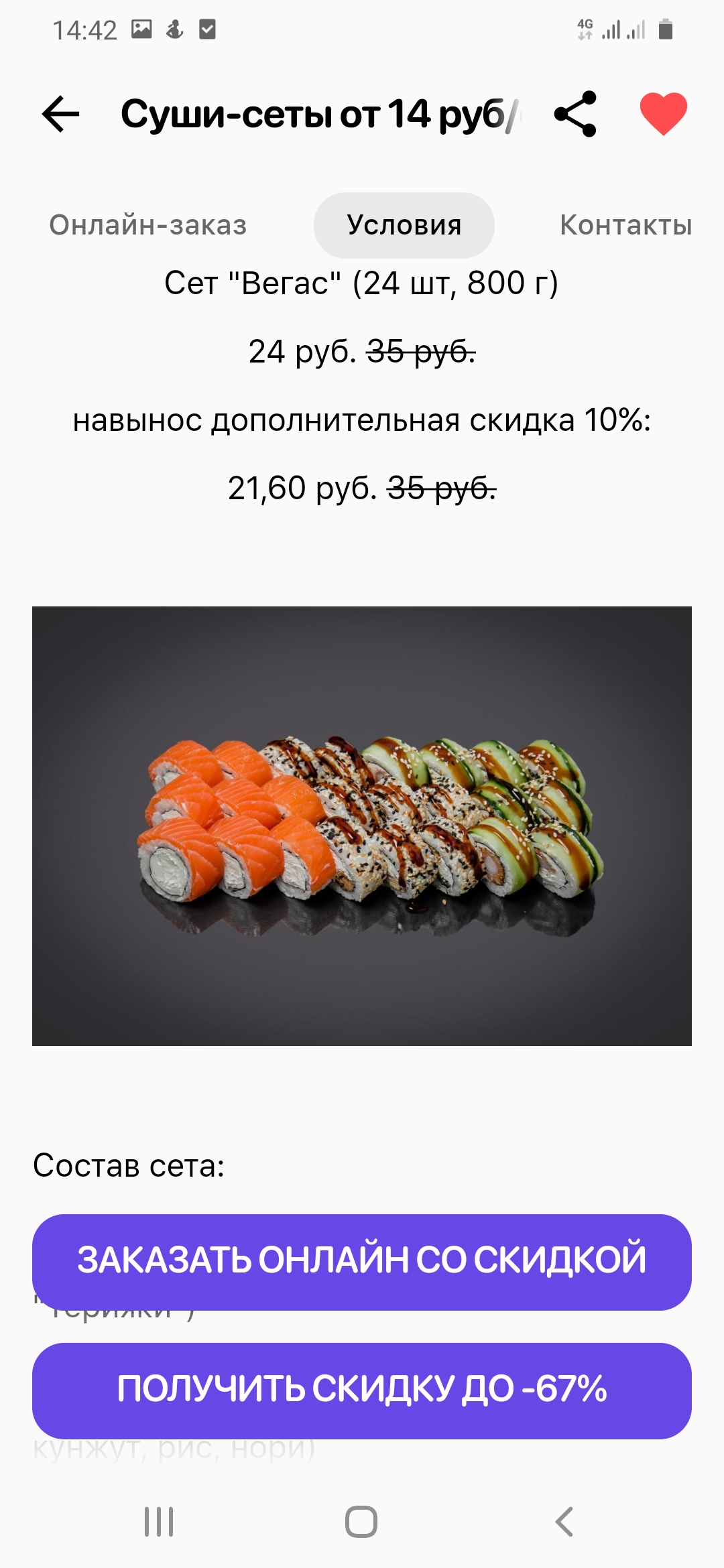Image resolution: width=724 pixels, height=1568 pixels.
Task: Remove the deal from favorites via heart
Action: (x=663, y=114)
